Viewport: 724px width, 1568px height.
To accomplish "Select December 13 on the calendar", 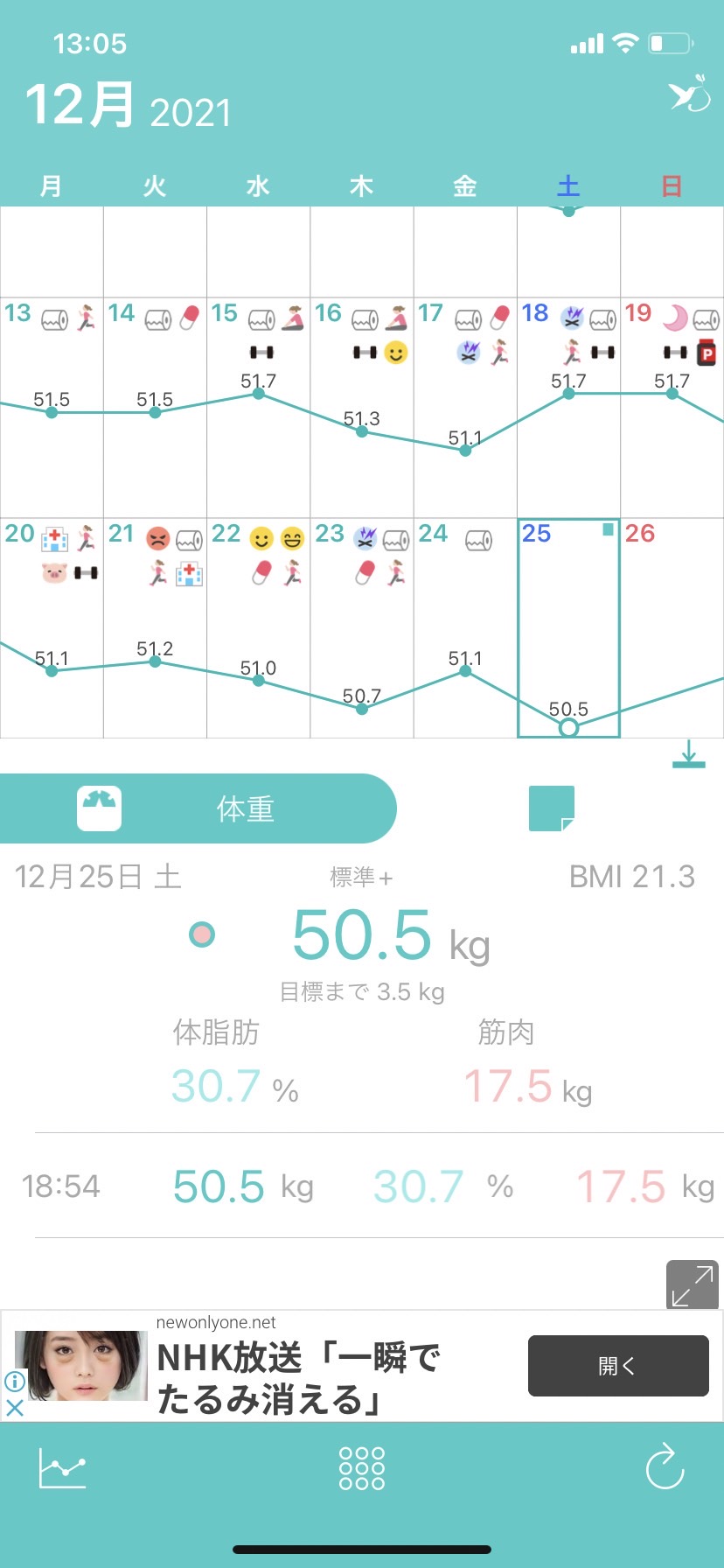I will pos(52,408).
